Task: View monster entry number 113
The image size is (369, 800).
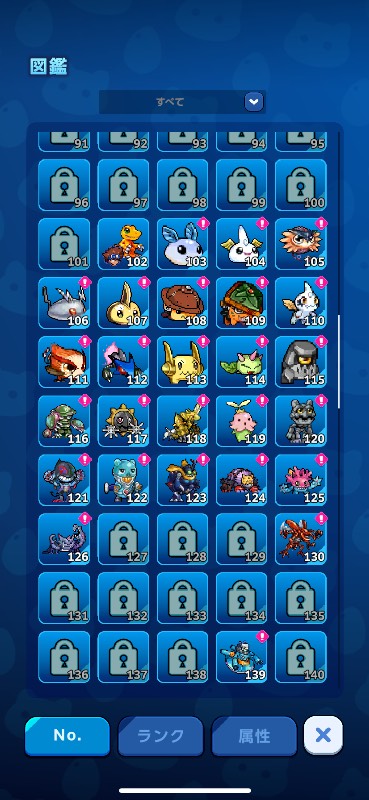Action: coord(183,362)
